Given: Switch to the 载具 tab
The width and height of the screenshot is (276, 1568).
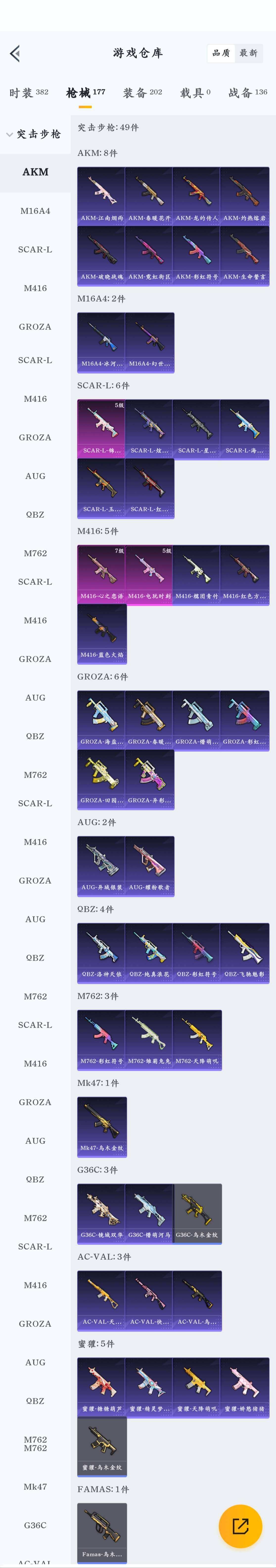Looking at the screenshot, I should click(195, 93).
